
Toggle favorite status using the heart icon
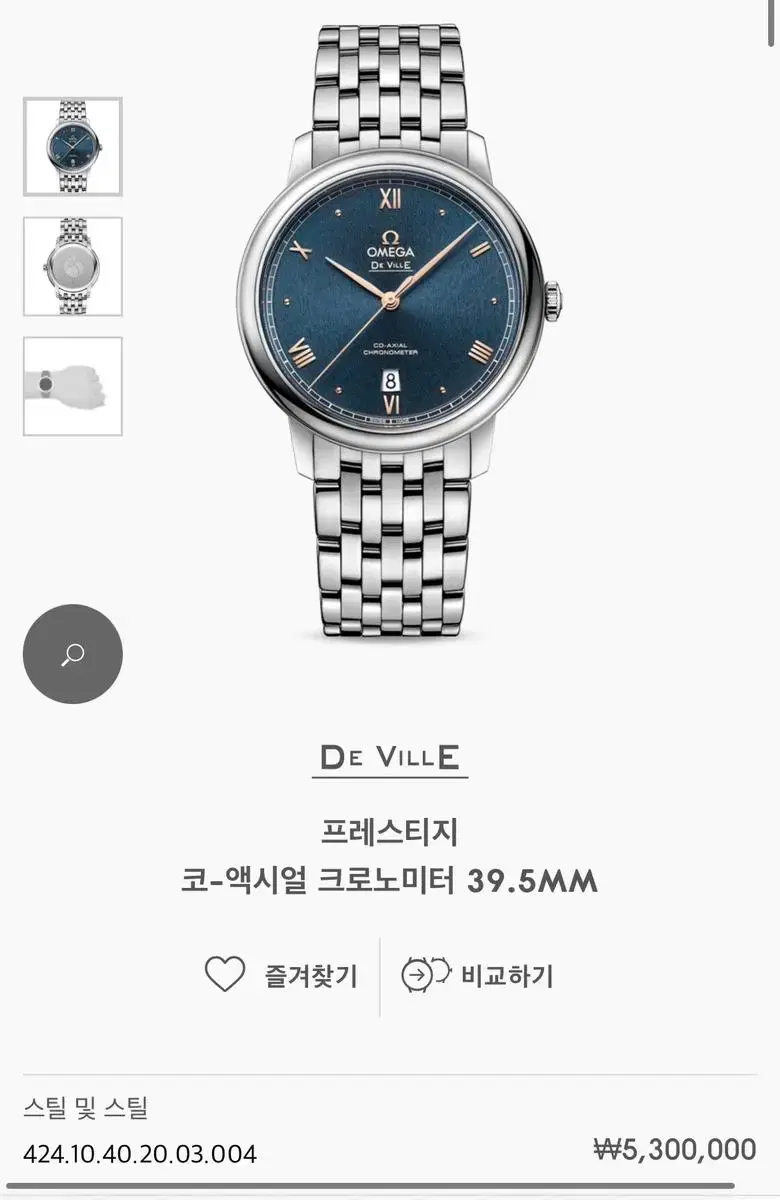[225, 971]
